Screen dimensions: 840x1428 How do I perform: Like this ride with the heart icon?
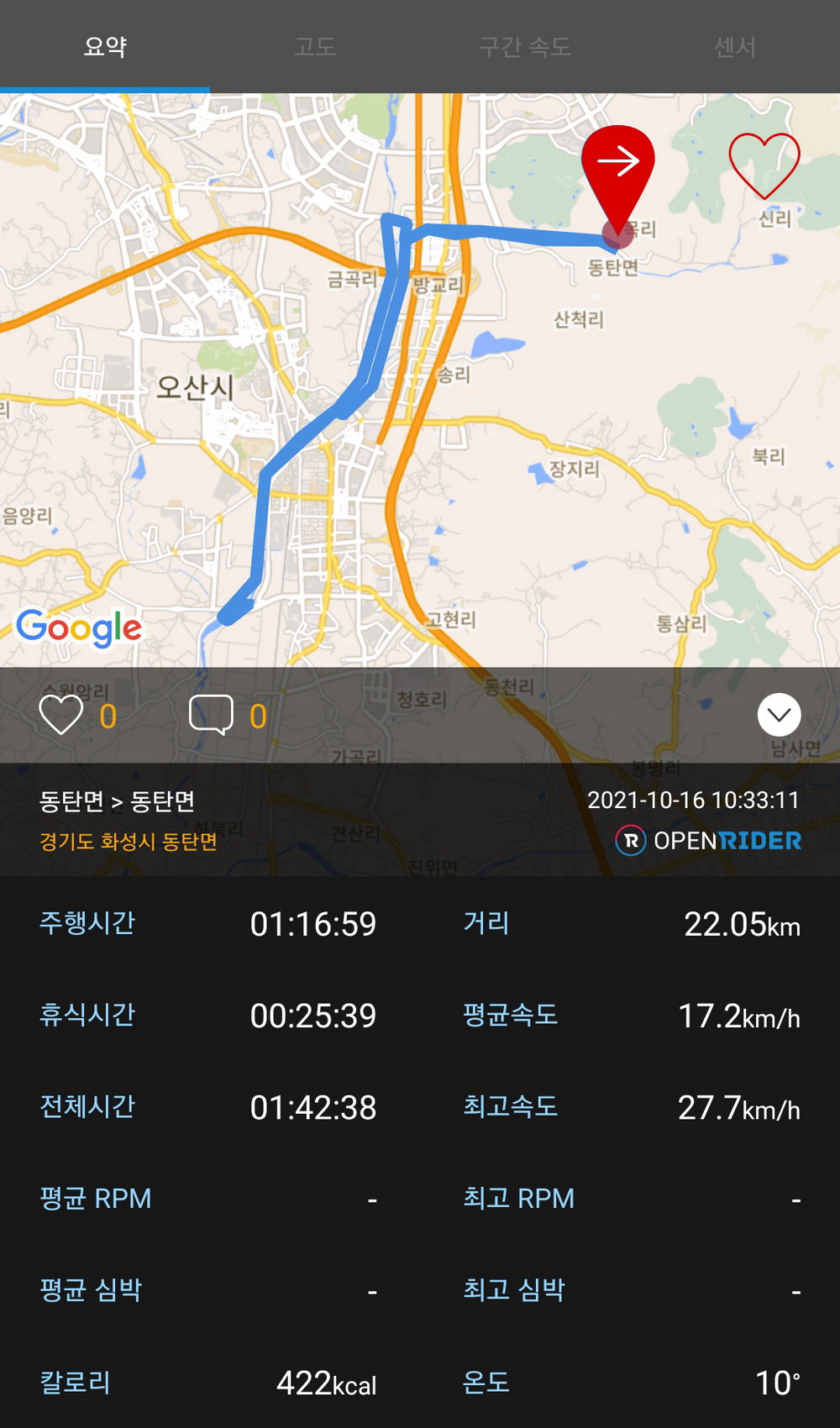click(x=61, y=716)
